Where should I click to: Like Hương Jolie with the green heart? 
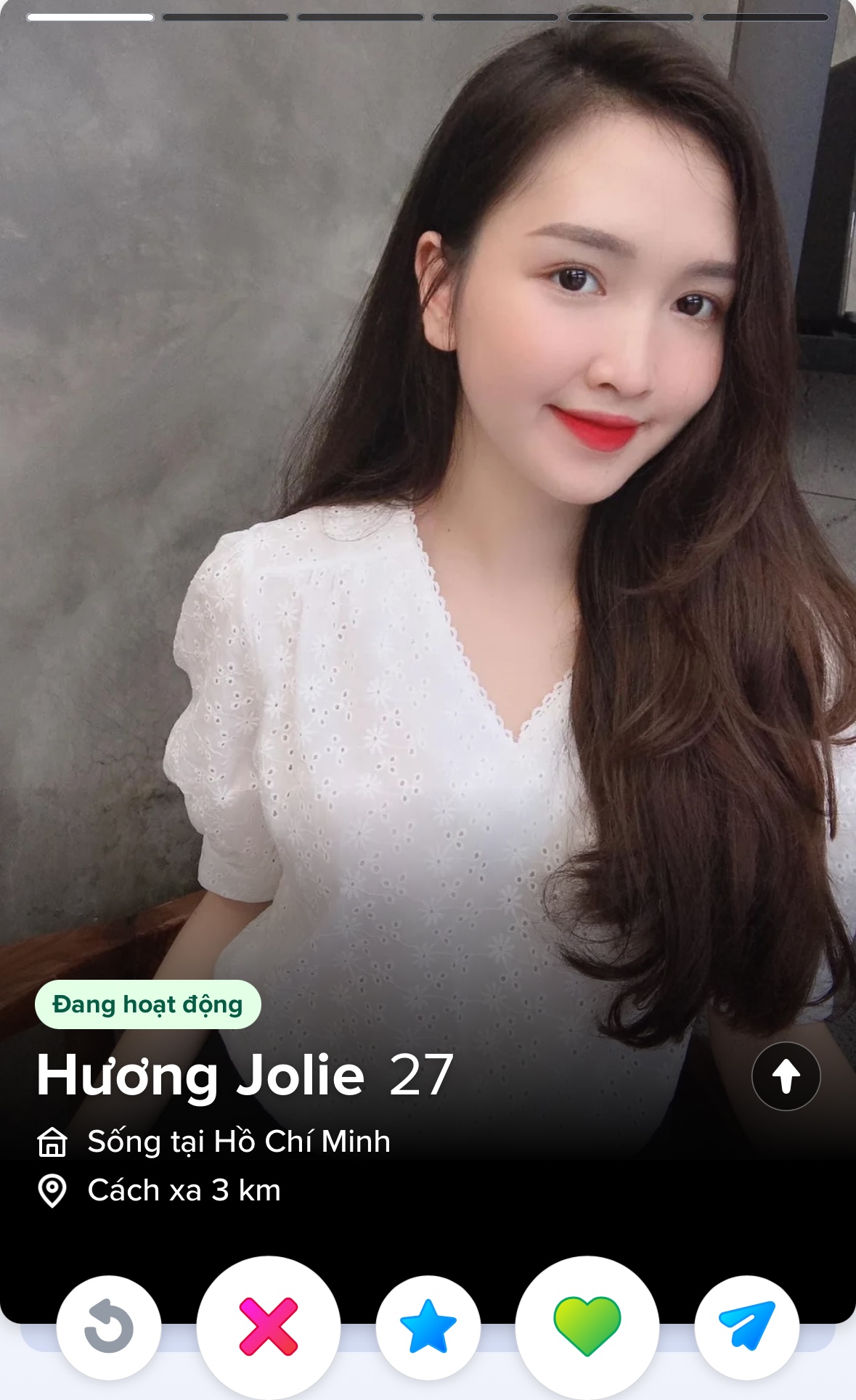tap(587, 1327)
